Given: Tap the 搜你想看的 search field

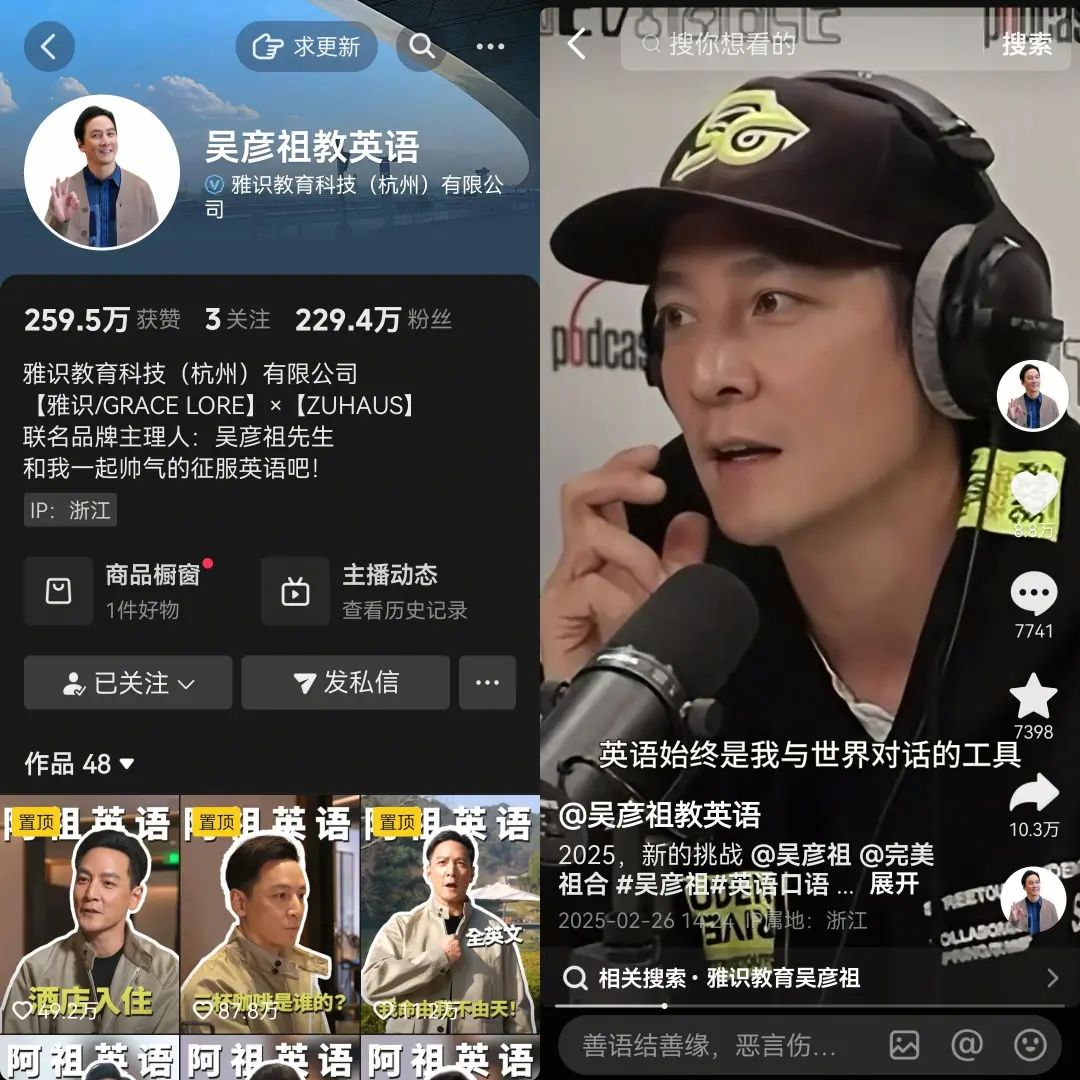Looking at the screenshot, I should pyautogui.click(x=800, y=44).
